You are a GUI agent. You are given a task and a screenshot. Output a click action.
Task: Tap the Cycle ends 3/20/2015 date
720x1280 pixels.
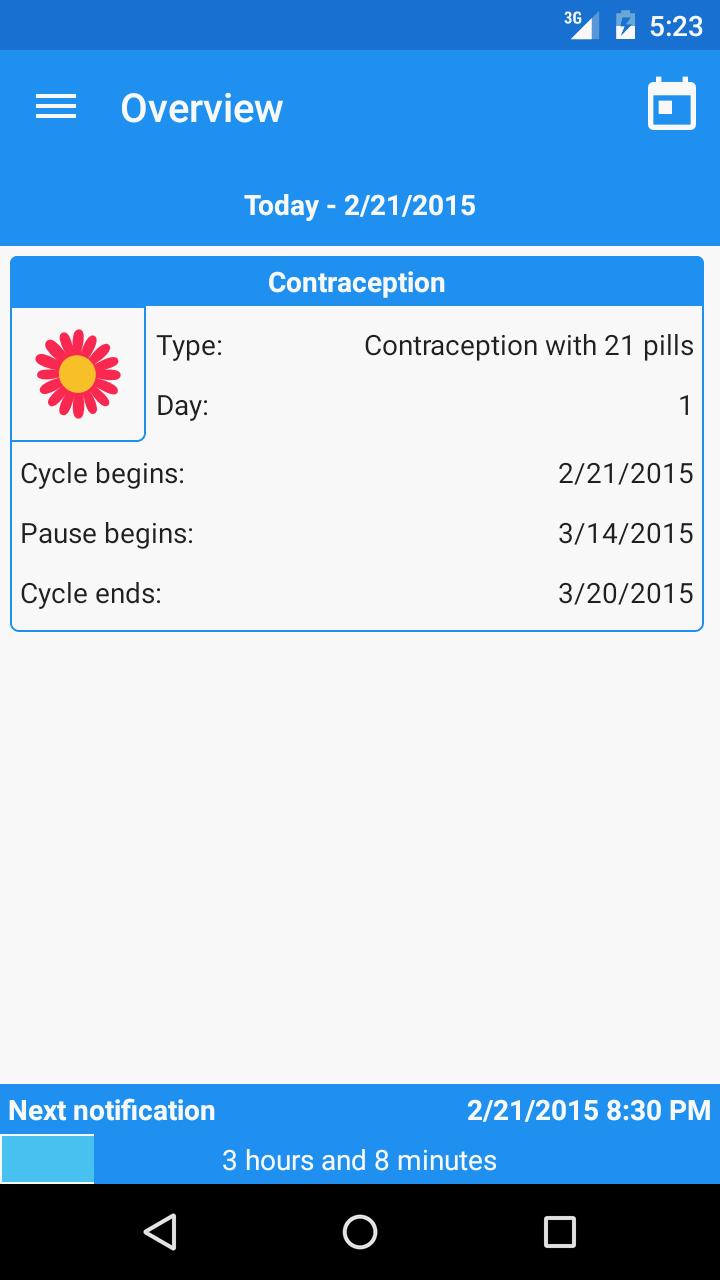coord(625,592)
